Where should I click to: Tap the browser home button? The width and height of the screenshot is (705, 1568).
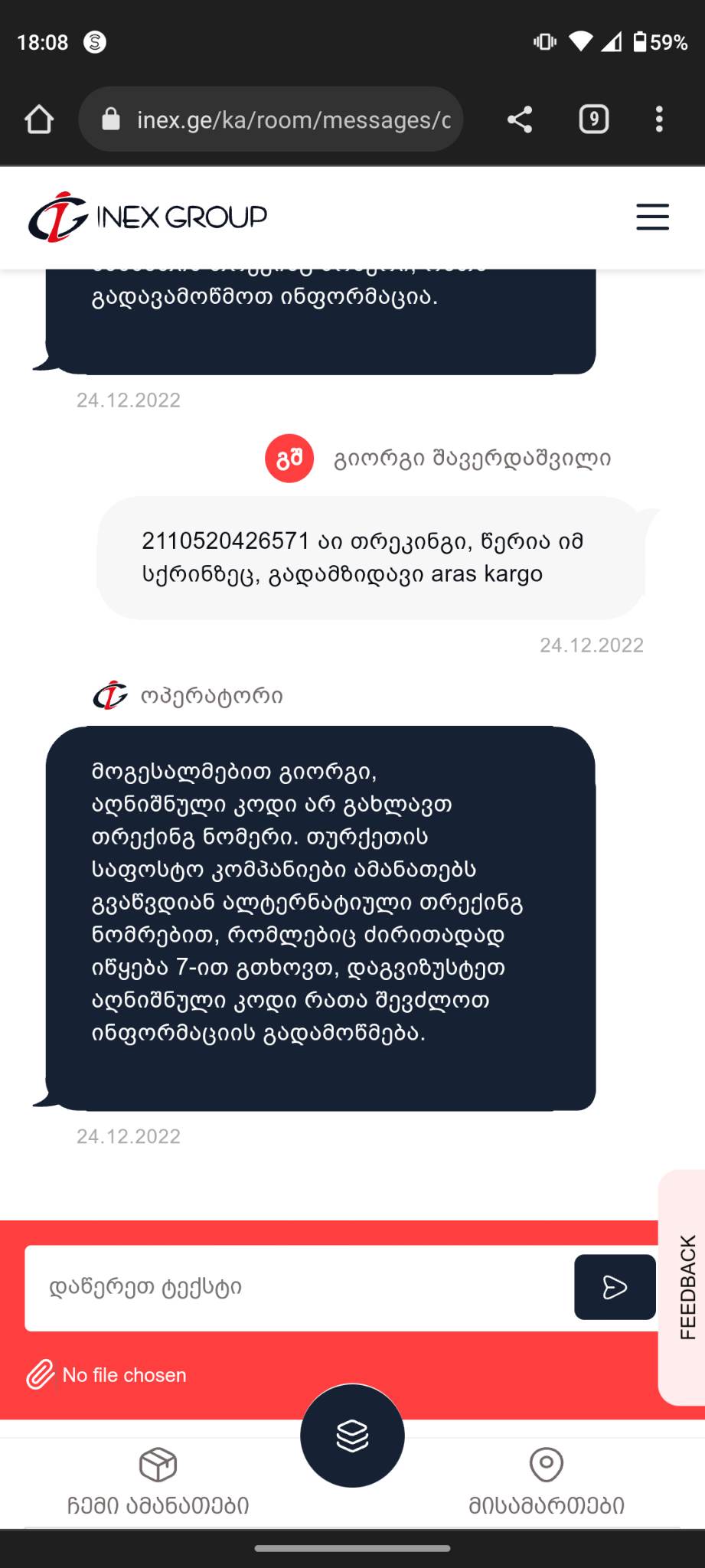coord(39,119)
